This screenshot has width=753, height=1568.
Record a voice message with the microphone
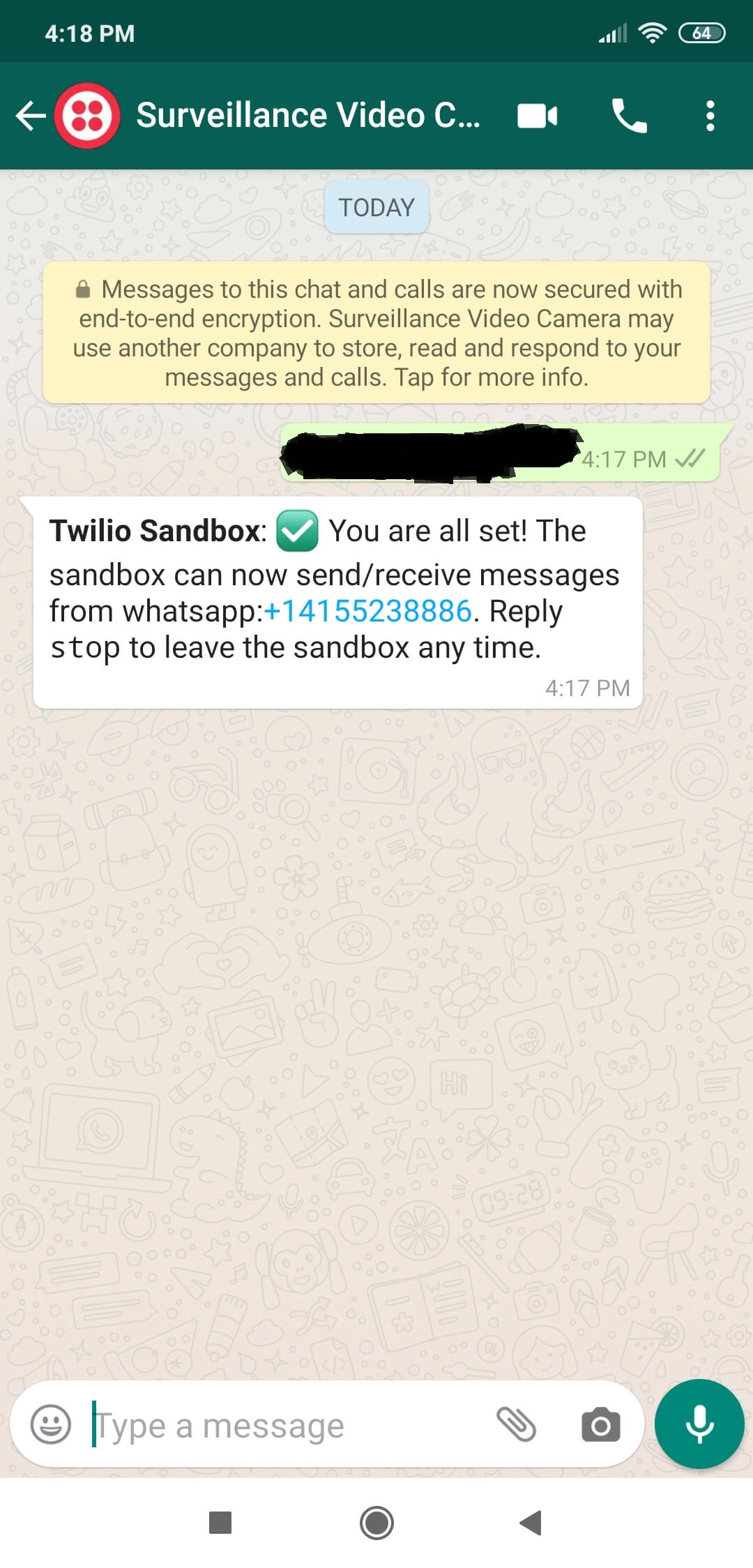(x=699, y=1424)
